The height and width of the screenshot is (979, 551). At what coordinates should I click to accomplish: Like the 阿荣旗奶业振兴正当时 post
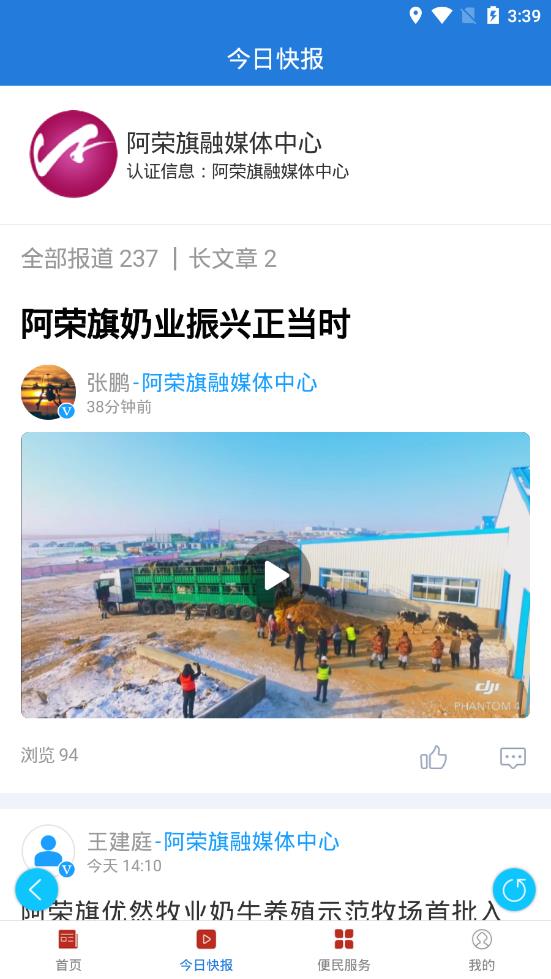433,757
